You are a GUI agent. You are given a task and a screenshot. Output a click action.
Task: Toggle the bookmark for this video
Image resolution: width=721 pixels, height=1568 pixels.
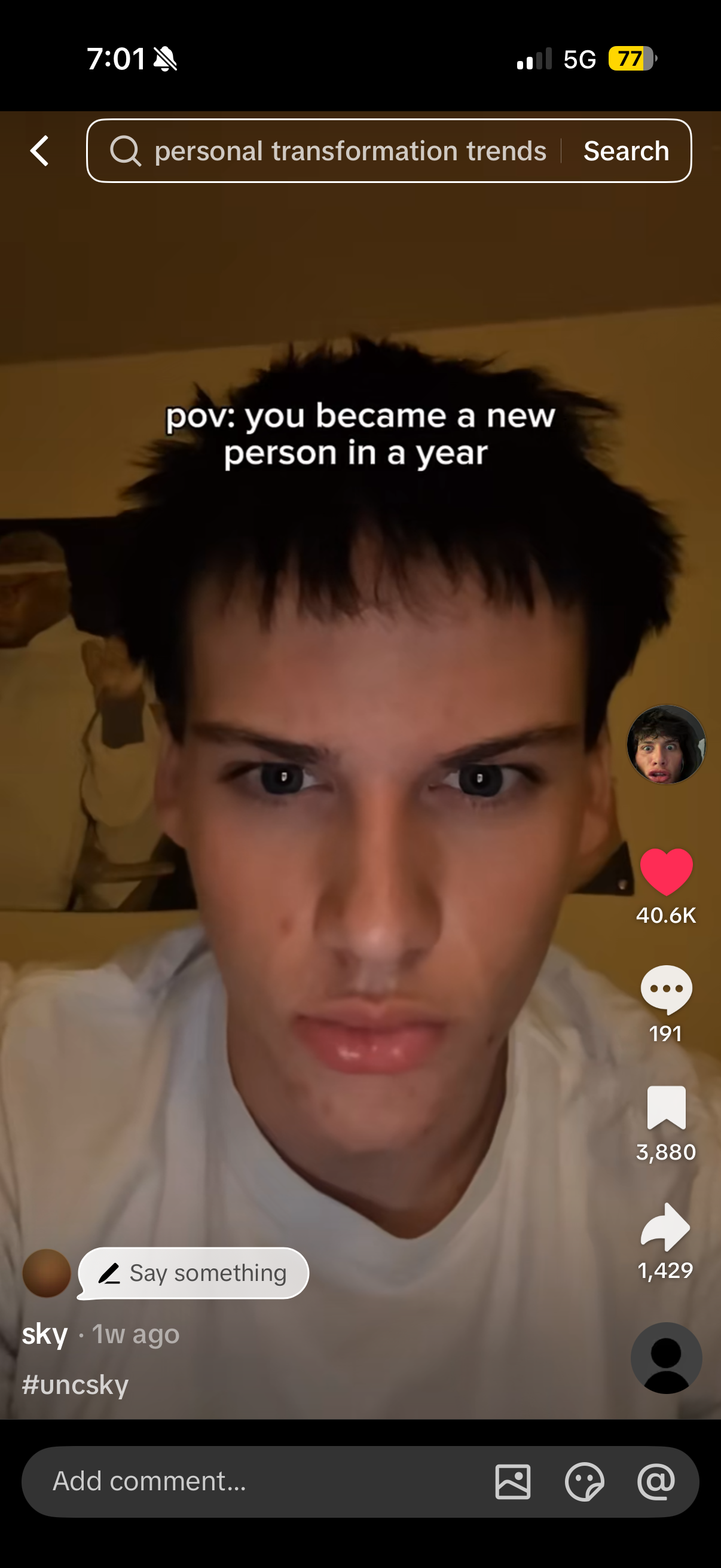[x=666, y=1107]
